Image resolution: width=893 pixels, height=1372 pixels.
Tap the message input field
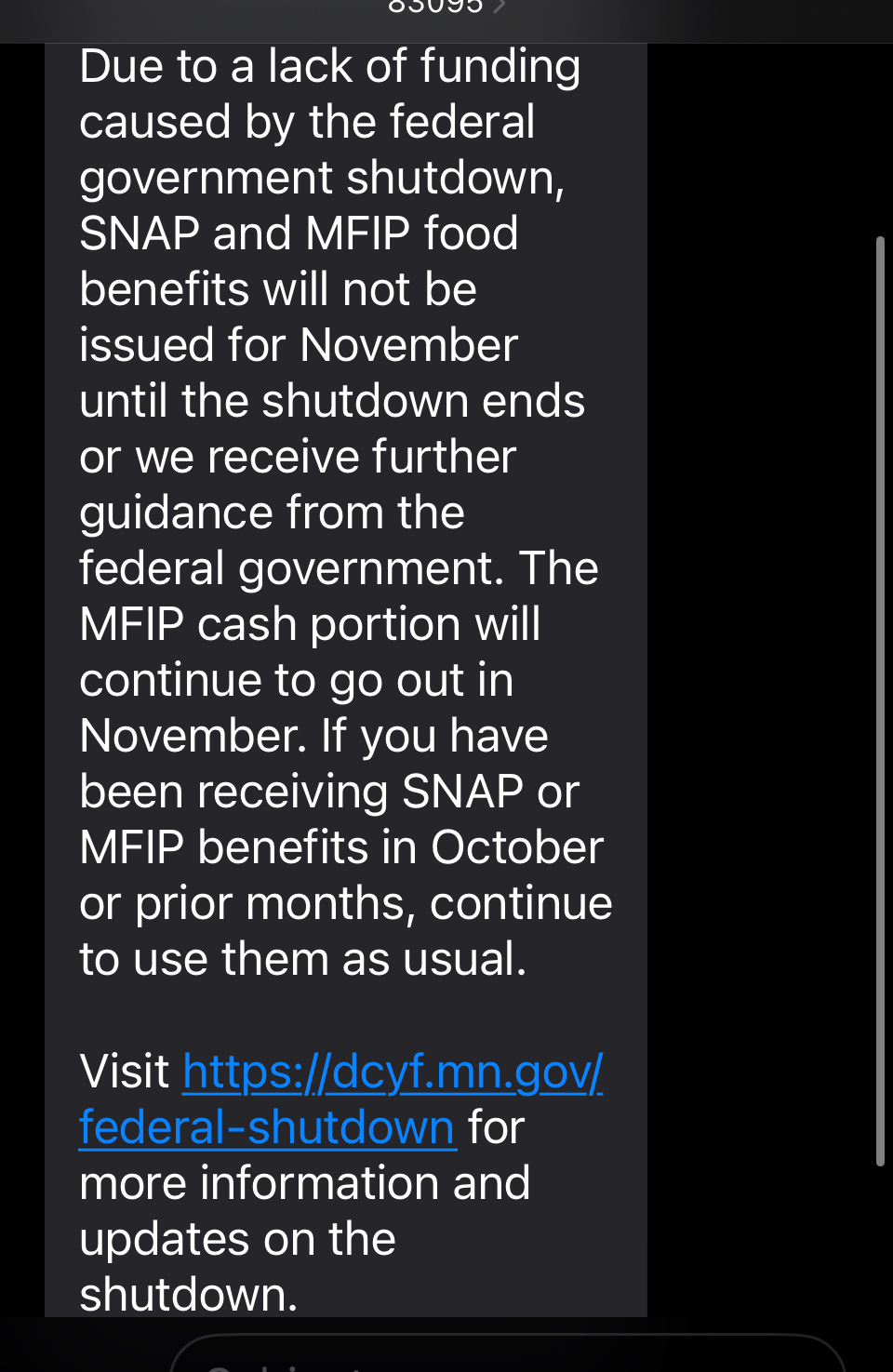point(507,1357)
